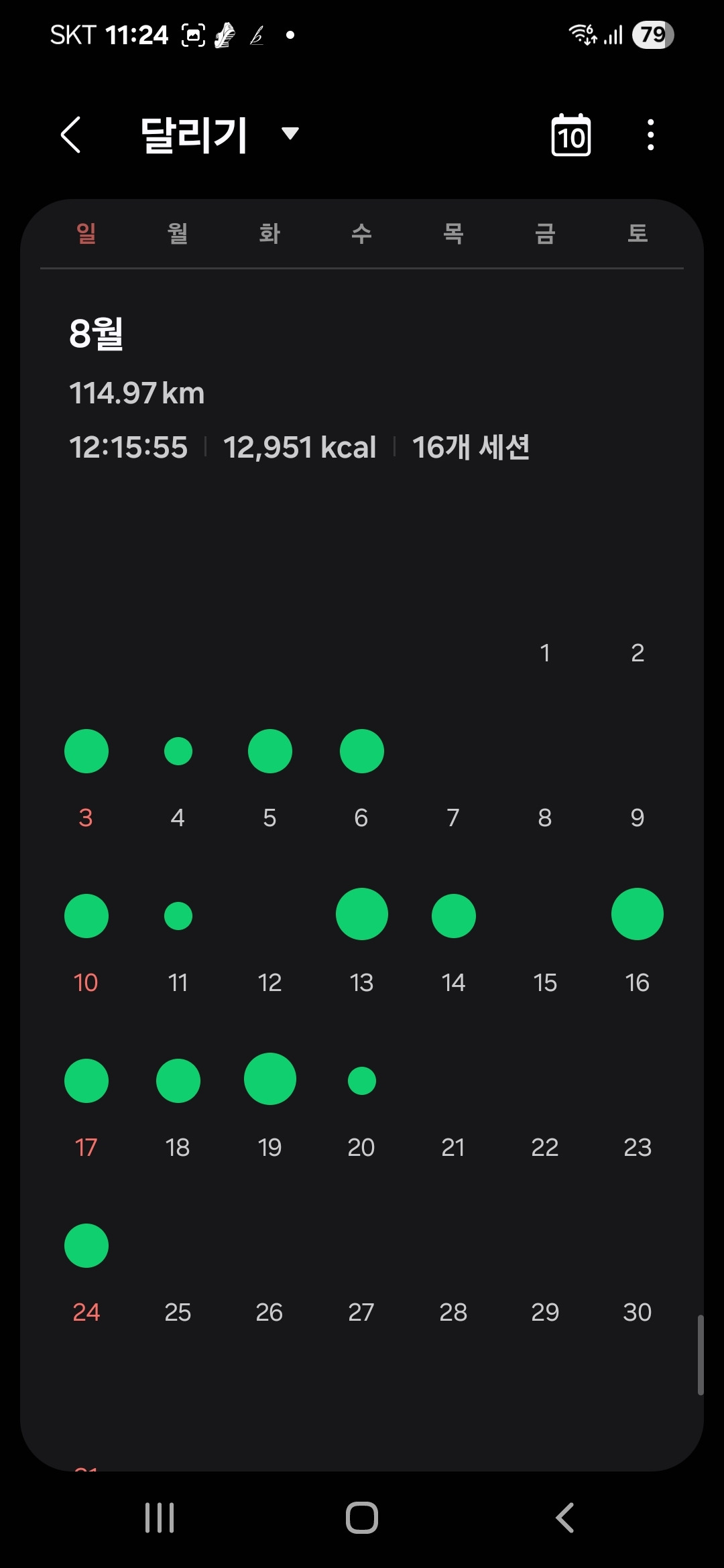Screen dimensions: 724x1568
Task: Open the August 17 running session
Action: coord(86,1081)
